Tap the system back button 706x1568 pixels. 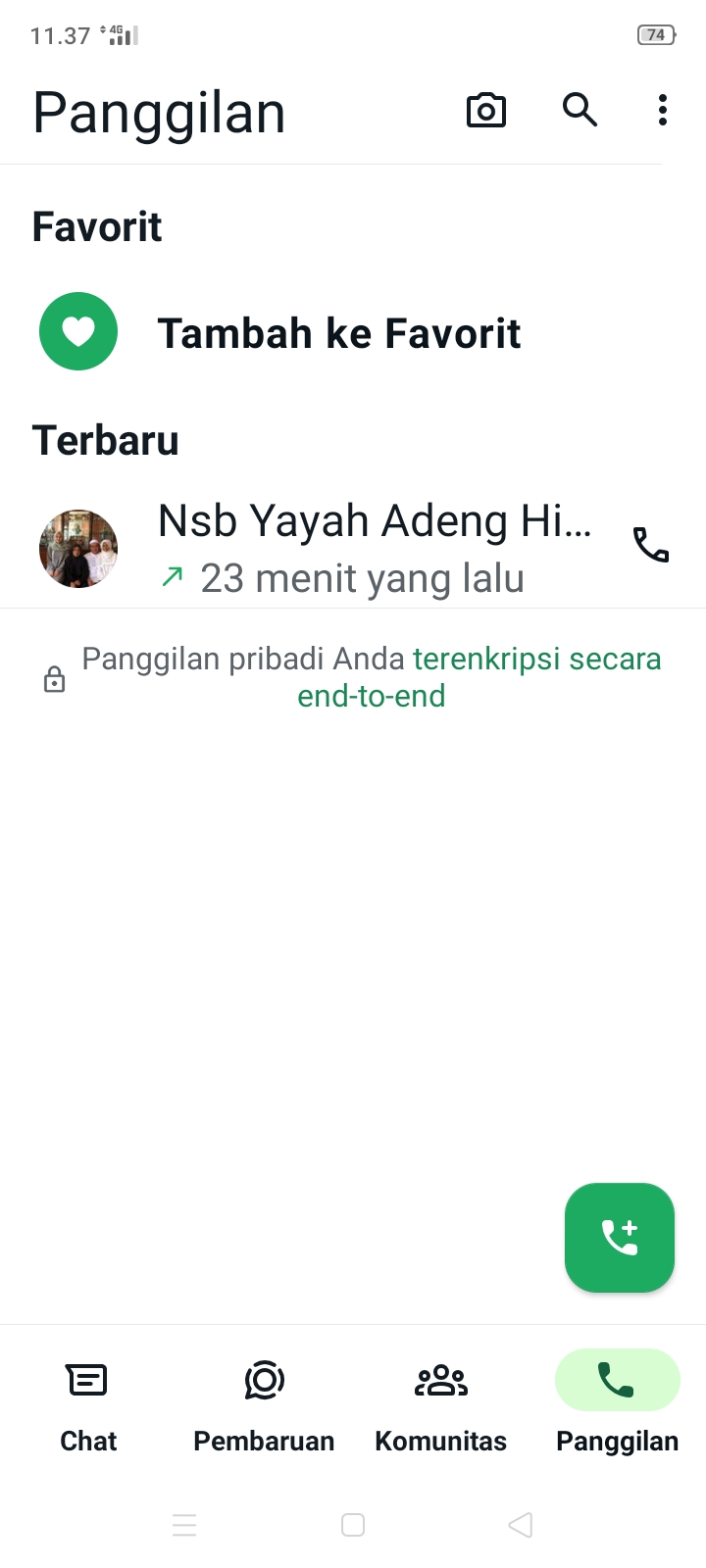click(x=521, y=1525)
